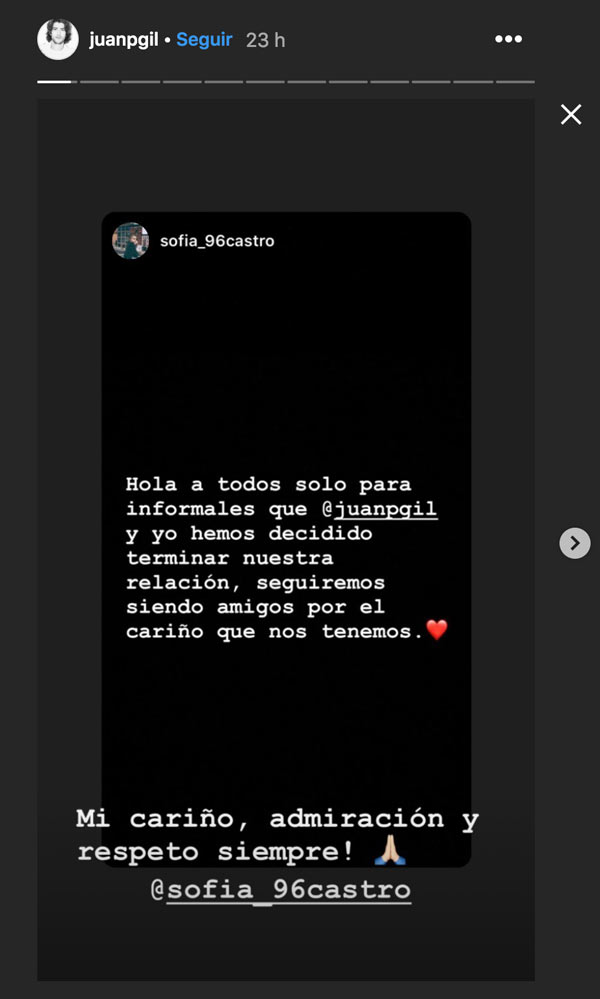Open the three-dot story options menu
This screenshot has width=600, height=999.
click(x=508, y=40)
